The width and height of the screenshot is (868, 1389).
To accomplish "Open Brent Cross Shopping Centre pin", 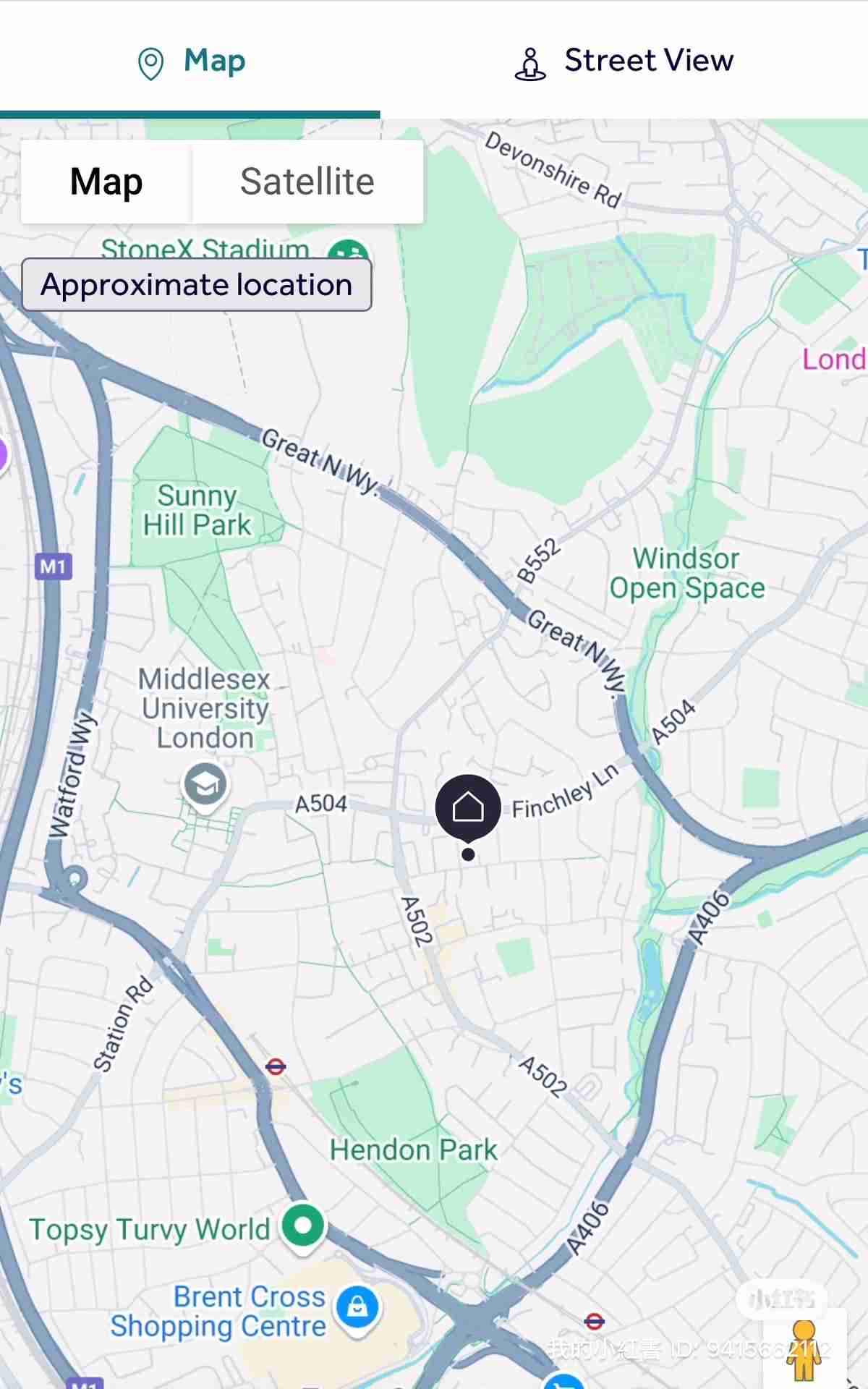I will 357,1308.
